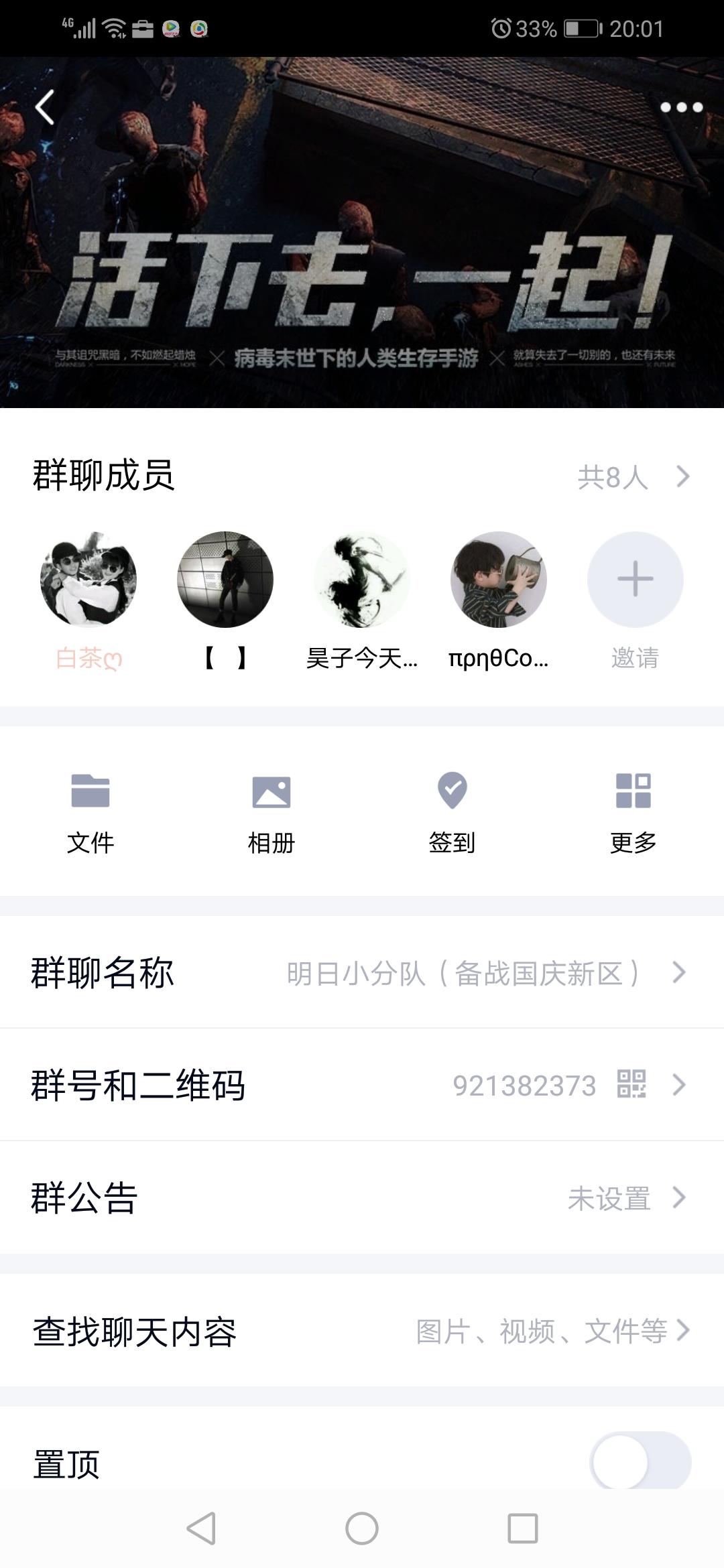Edit 群聊名称 group name

[362, 972]
